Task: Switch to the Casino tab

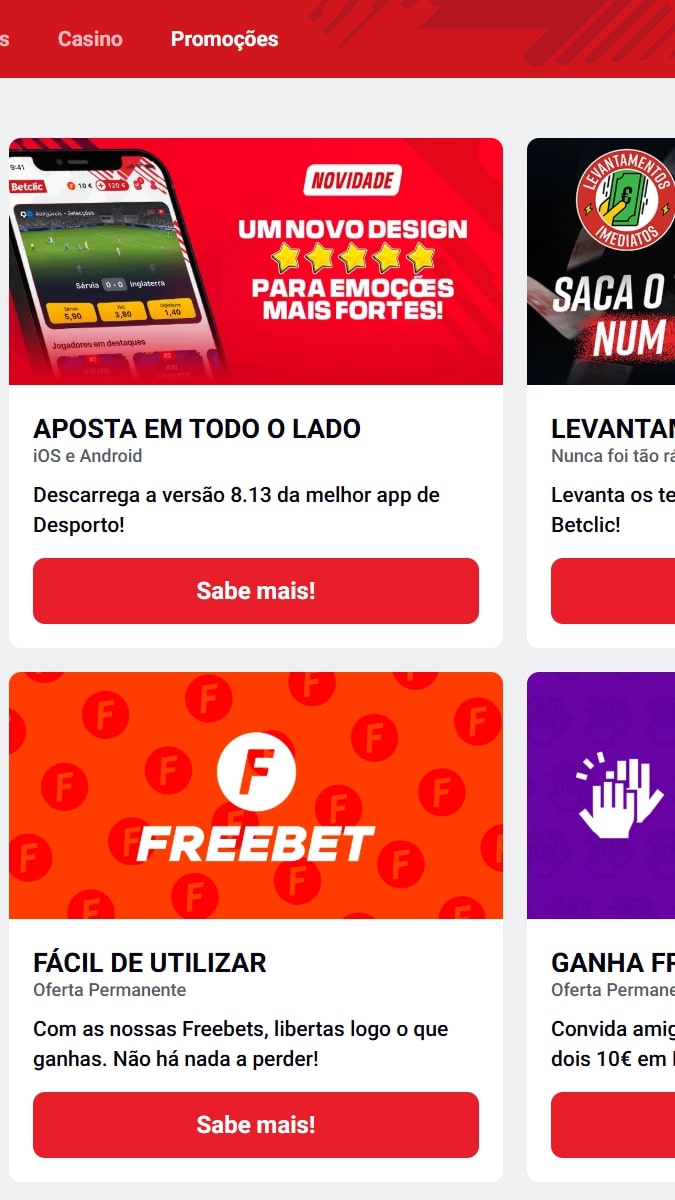Action: coord(90,39)
